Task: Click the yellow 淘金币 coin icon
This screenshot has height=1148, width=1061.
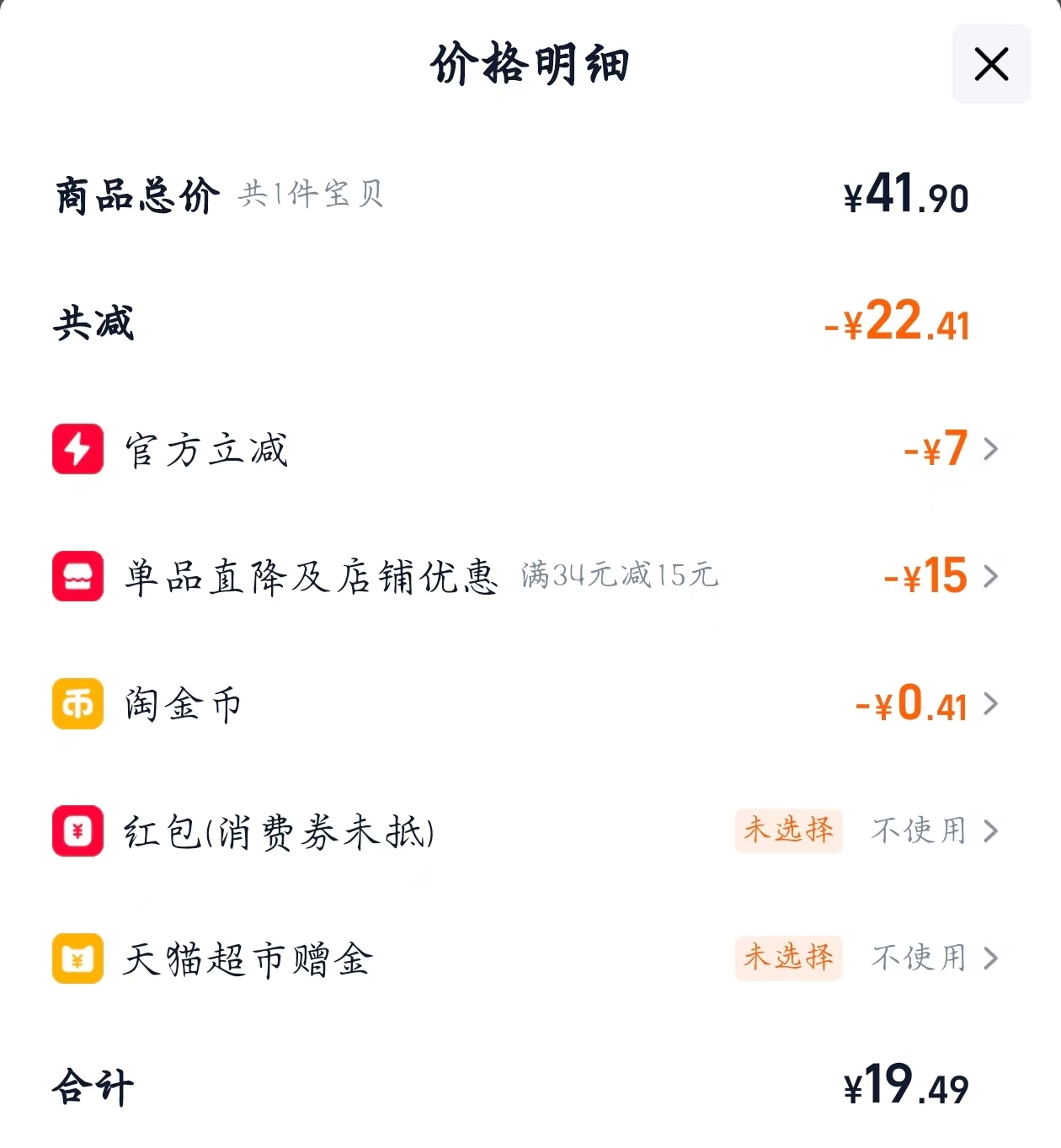Action: 77,705
